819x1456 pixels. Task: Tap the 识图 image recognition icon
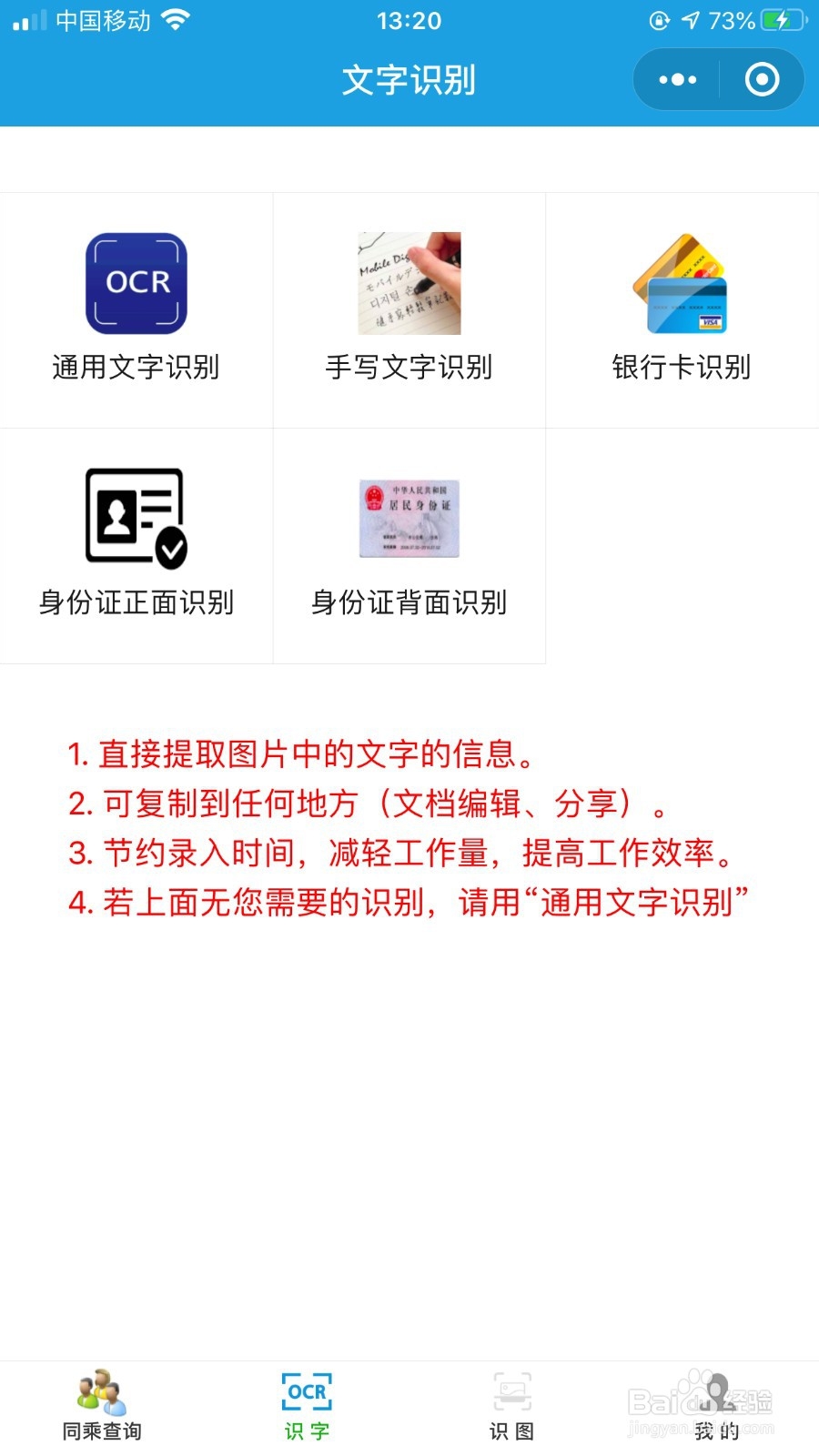511,1390
